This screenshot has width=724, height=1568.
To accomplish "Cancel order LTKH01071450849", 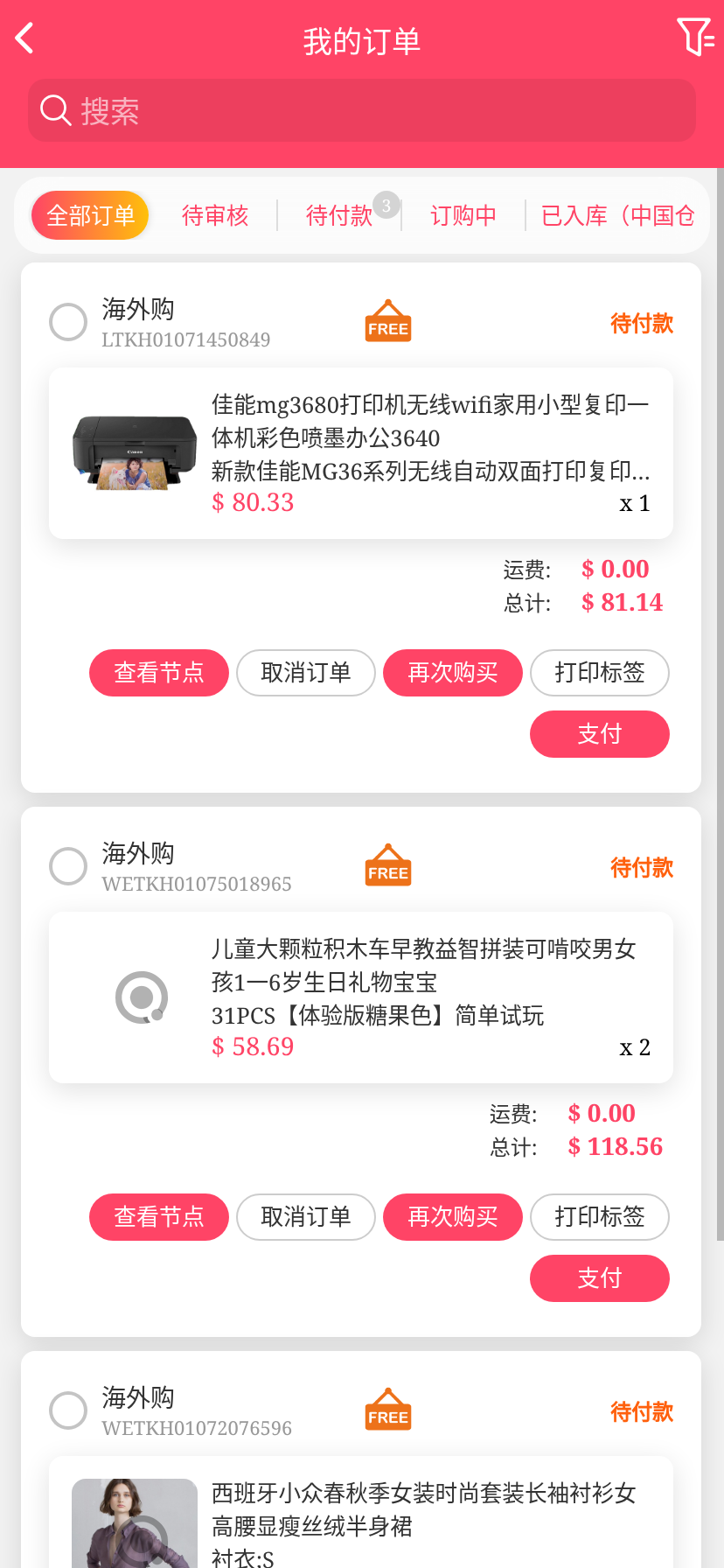I will (x=306, y=673).
